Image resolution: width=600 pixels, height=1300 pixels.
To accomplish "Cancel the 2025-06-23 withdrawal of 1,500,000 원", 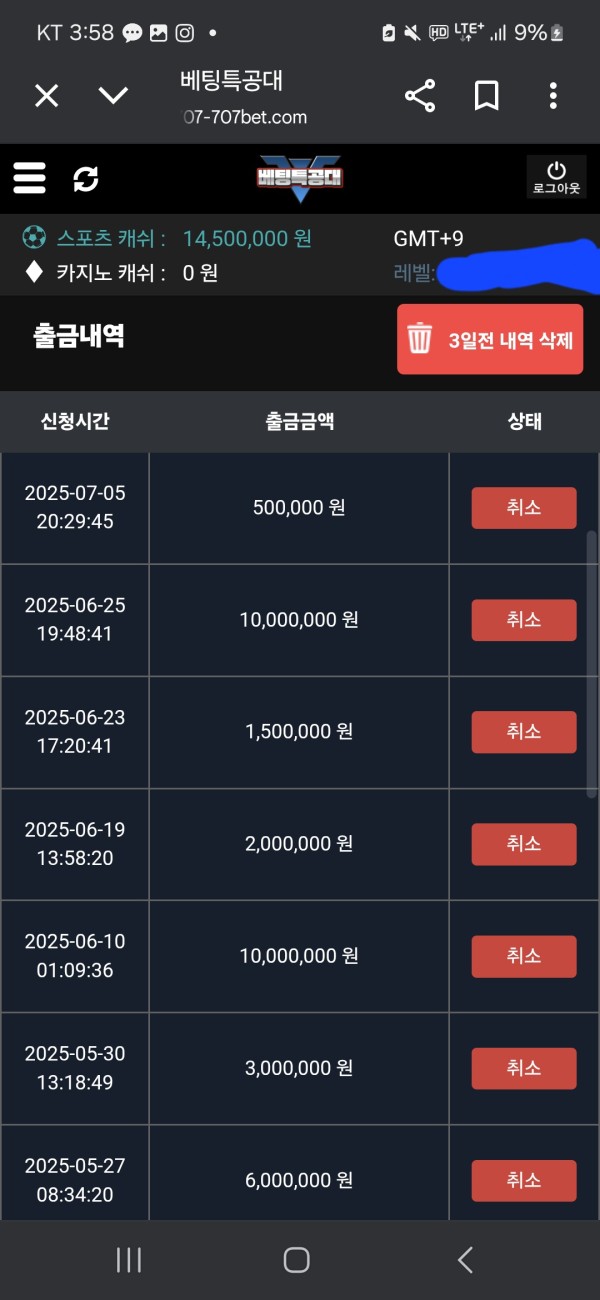I will [524, 732].
